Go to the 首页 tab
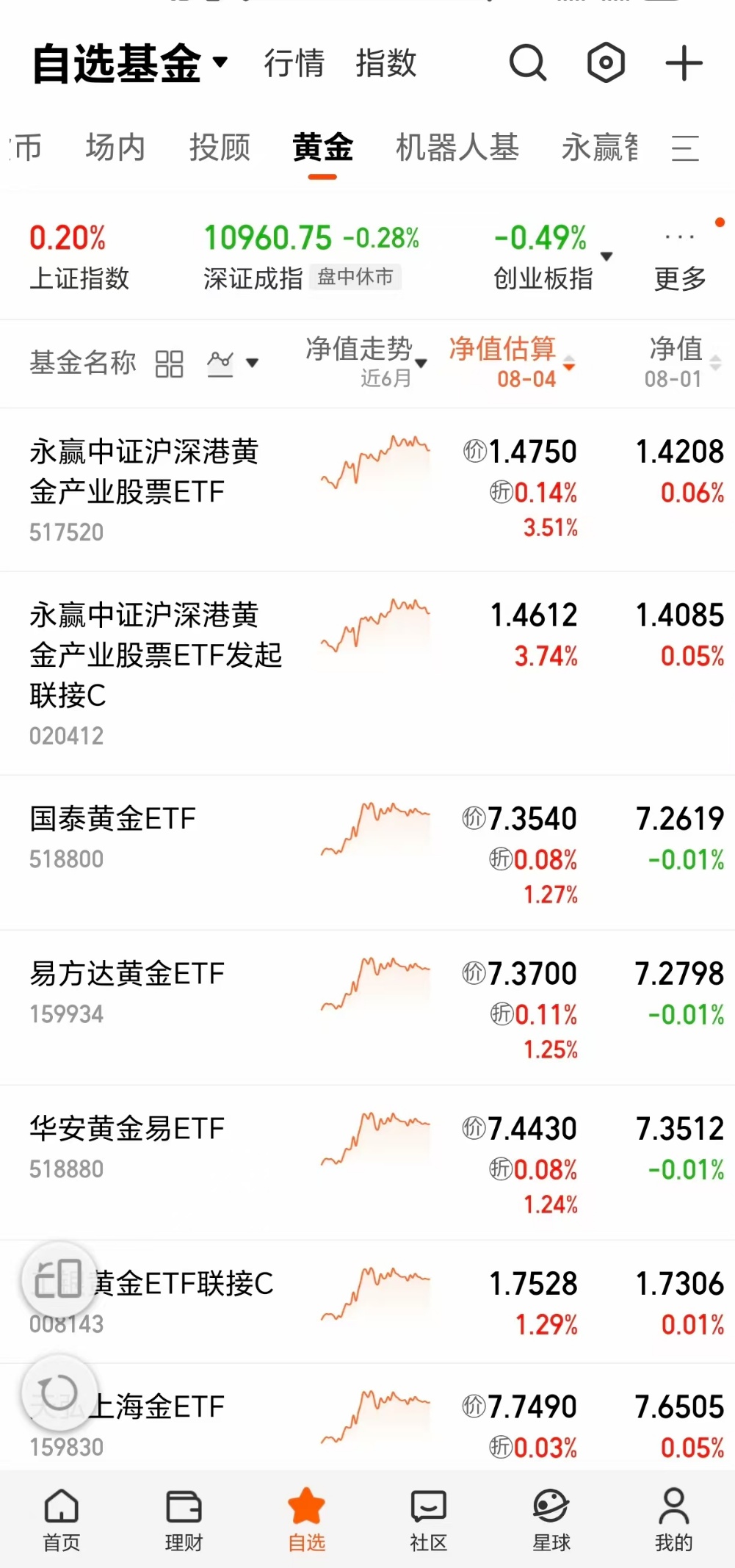Viewport: 735px width, 1568px height. point(62,1520)
